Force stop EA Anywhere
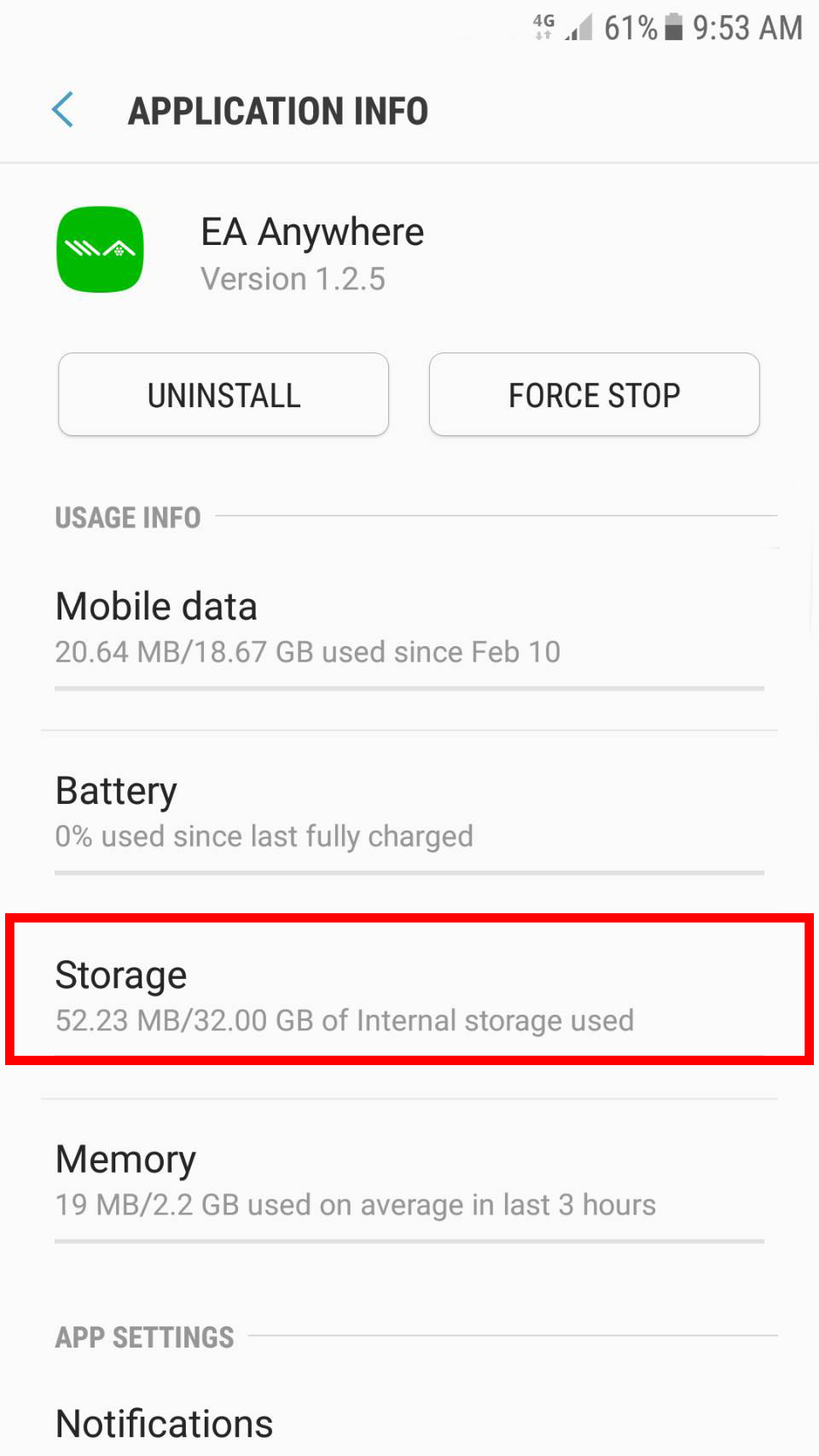This screenshot has width=819, height=1456. click(x=595, y=394)
